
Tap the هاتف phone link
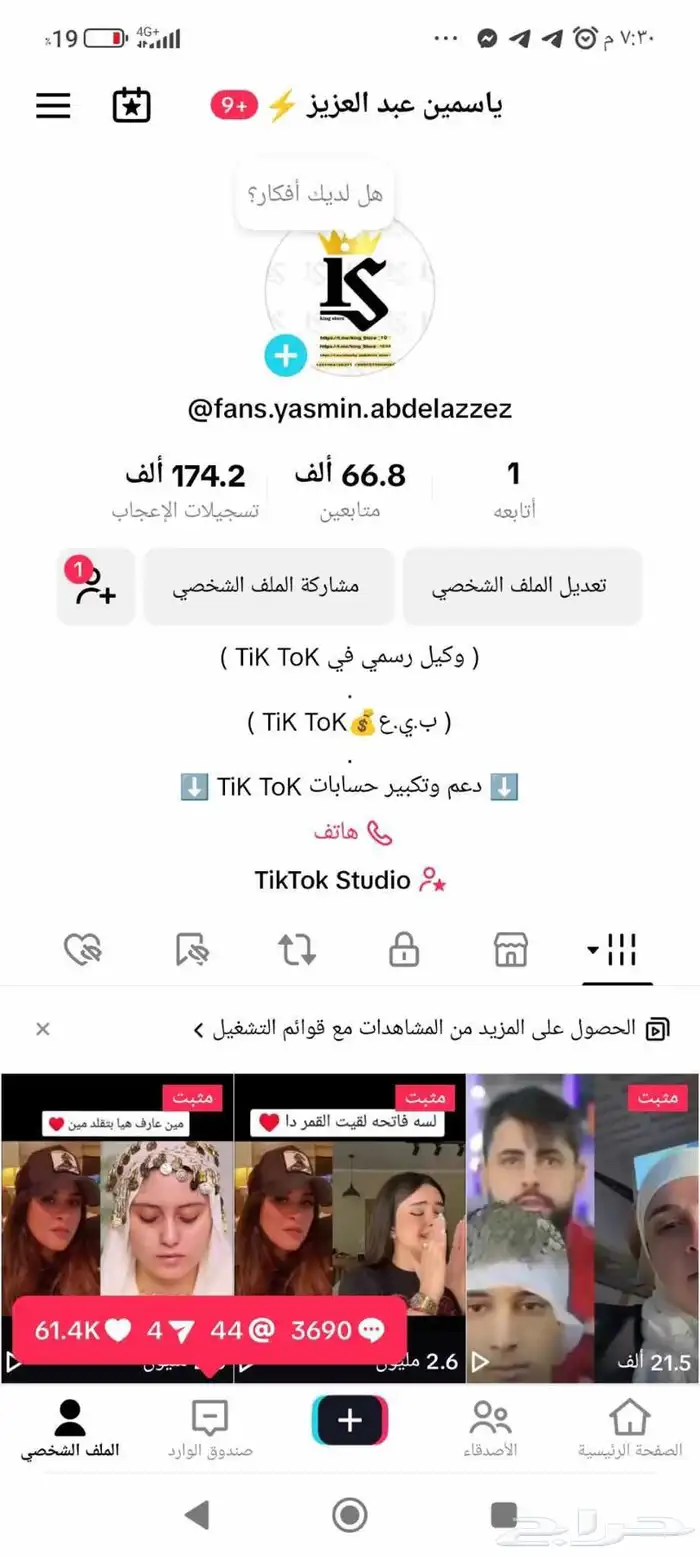[352, 832]
